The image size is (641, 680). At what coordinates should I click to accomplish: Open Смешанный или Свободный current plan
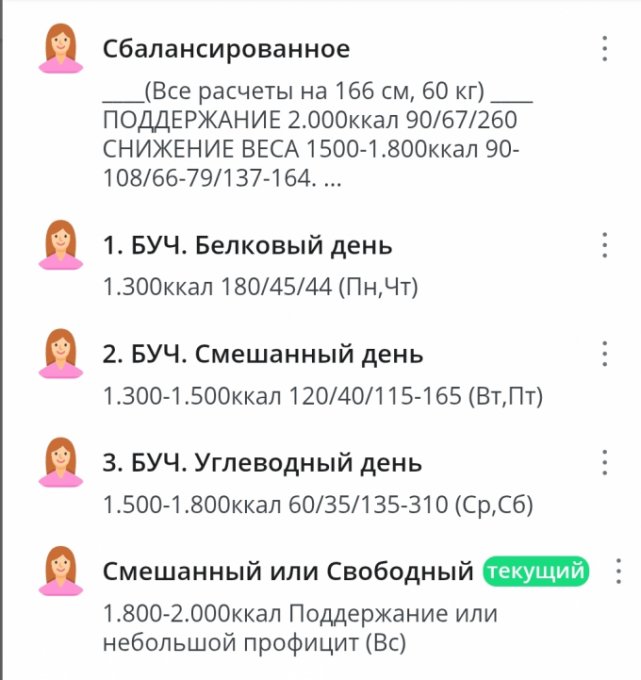(288, 572)
